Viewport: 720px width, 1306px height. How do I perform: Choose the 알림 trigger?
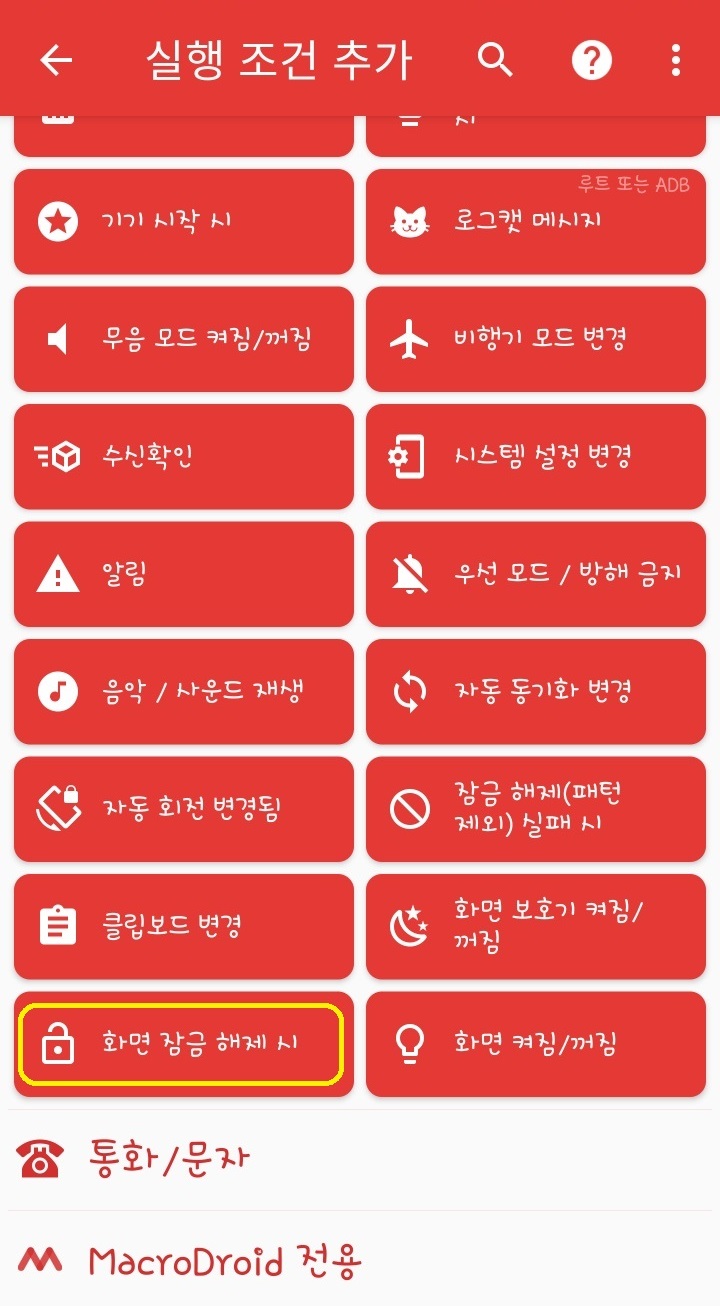coord(184,574)
